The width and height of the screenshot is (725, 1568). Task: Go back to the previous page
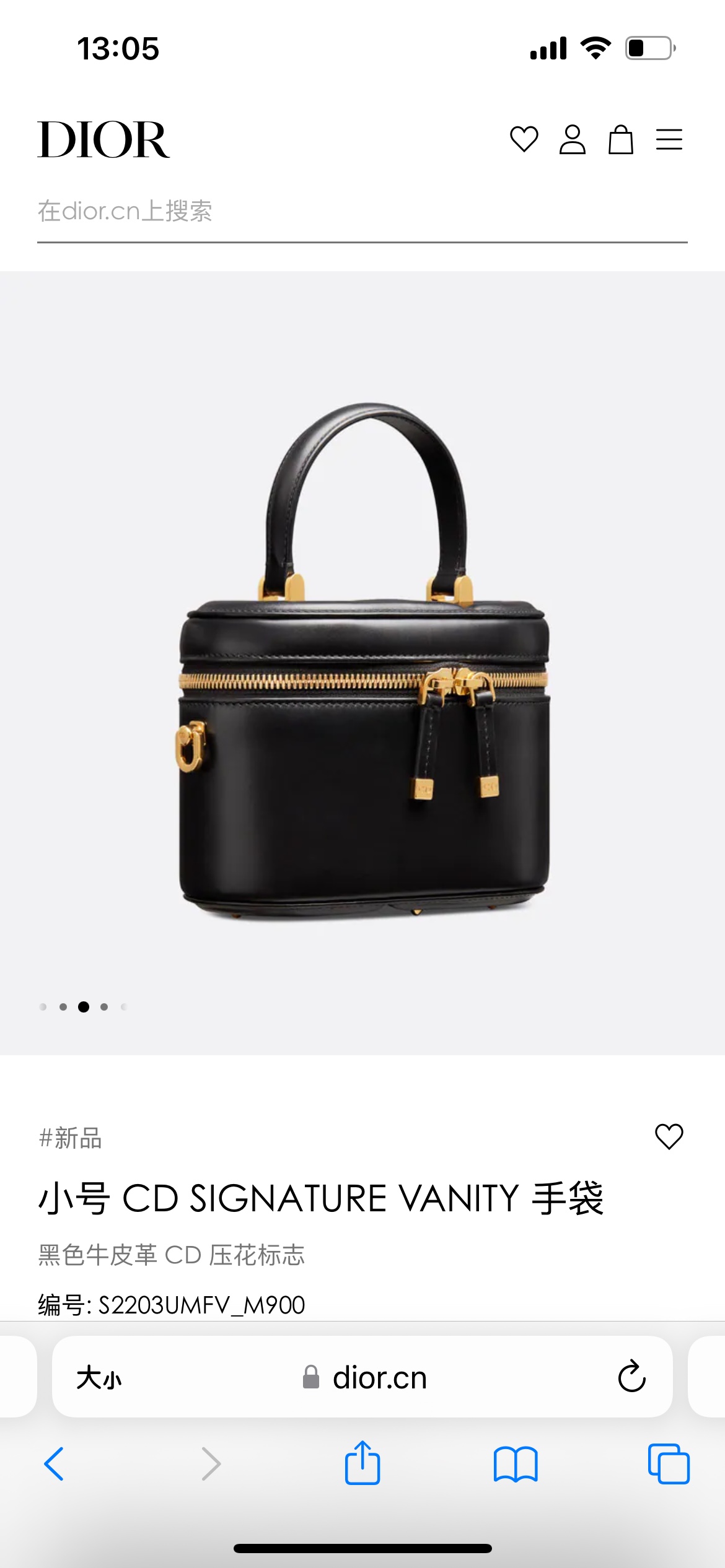54,1464
